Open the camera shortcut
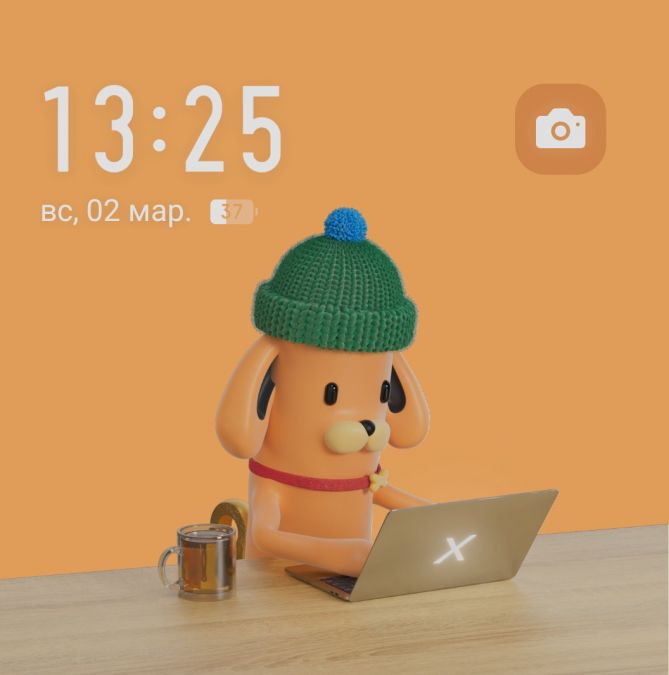The width and height of the screenshot is (669, 675). (x=560, y=129)
